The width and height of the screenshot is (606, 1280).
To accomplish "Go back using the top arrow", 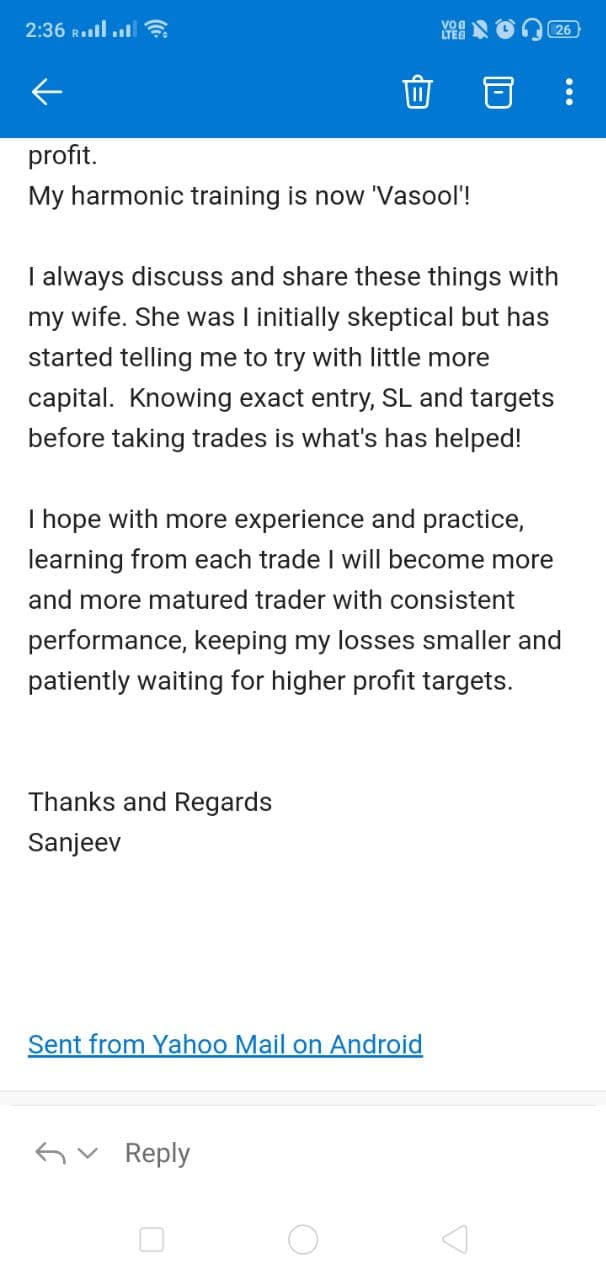I will pos(47,93).
